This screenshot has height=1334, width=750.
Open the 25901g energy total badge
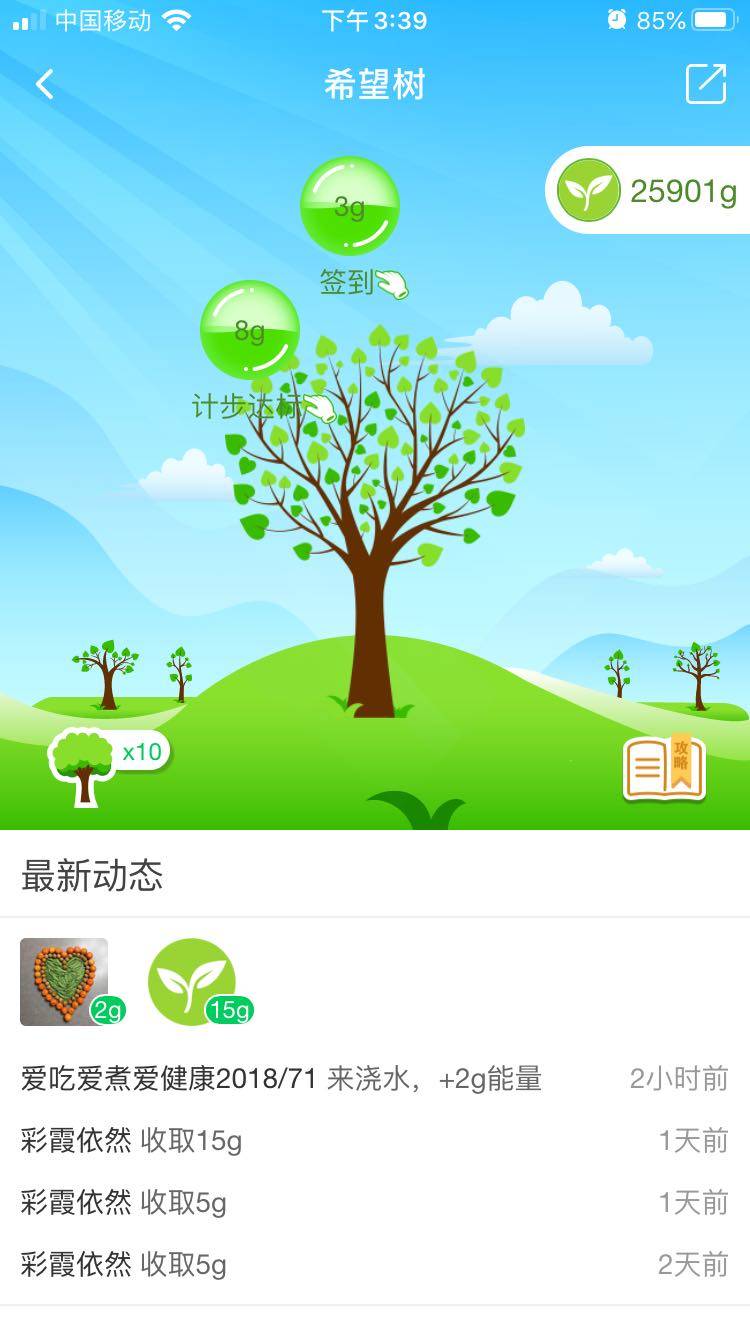coord(648,190)
